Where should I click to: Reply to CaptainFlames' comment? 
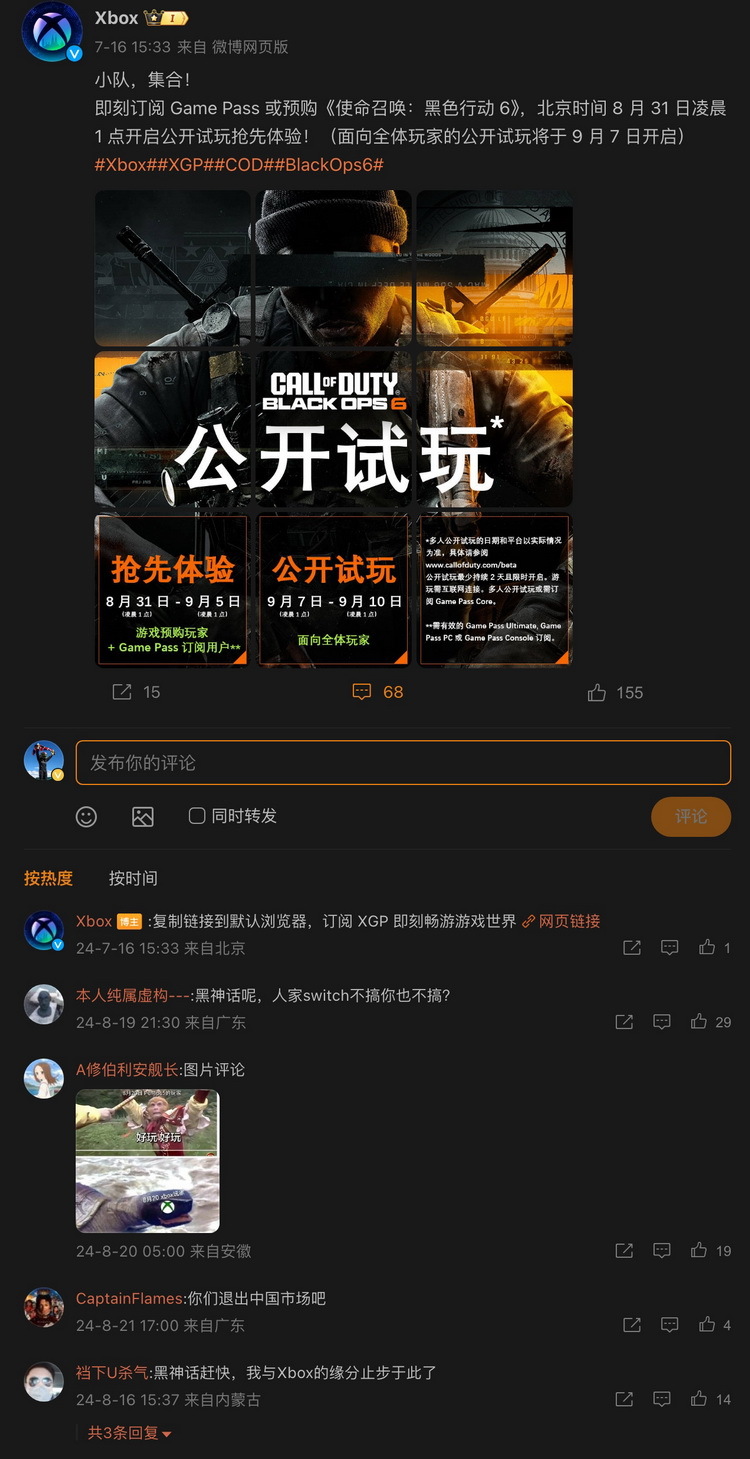[670, 1325]
